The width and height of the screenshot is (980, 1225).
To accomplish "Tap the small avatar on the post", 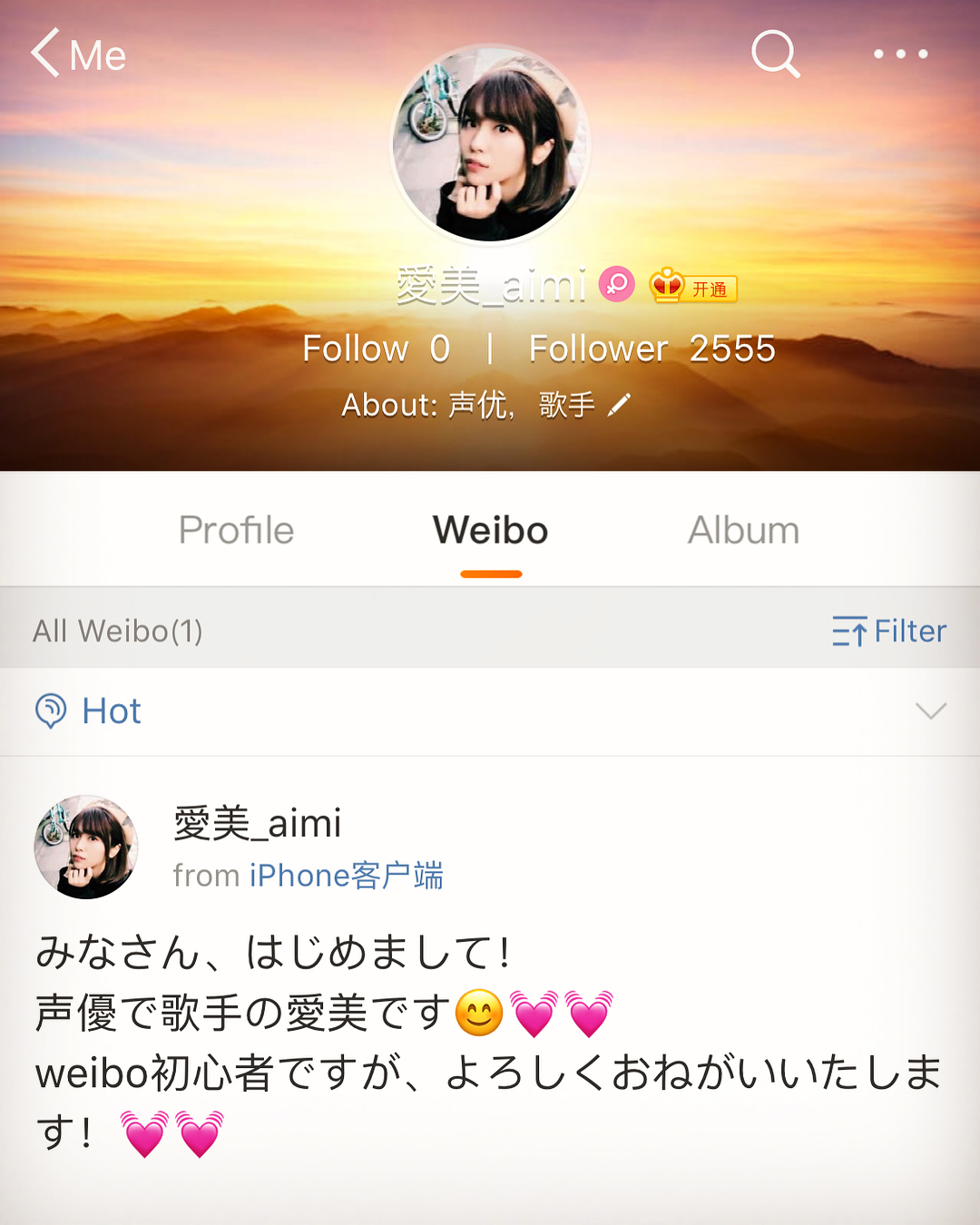I will pyautogui.click(x=86, y=848).
